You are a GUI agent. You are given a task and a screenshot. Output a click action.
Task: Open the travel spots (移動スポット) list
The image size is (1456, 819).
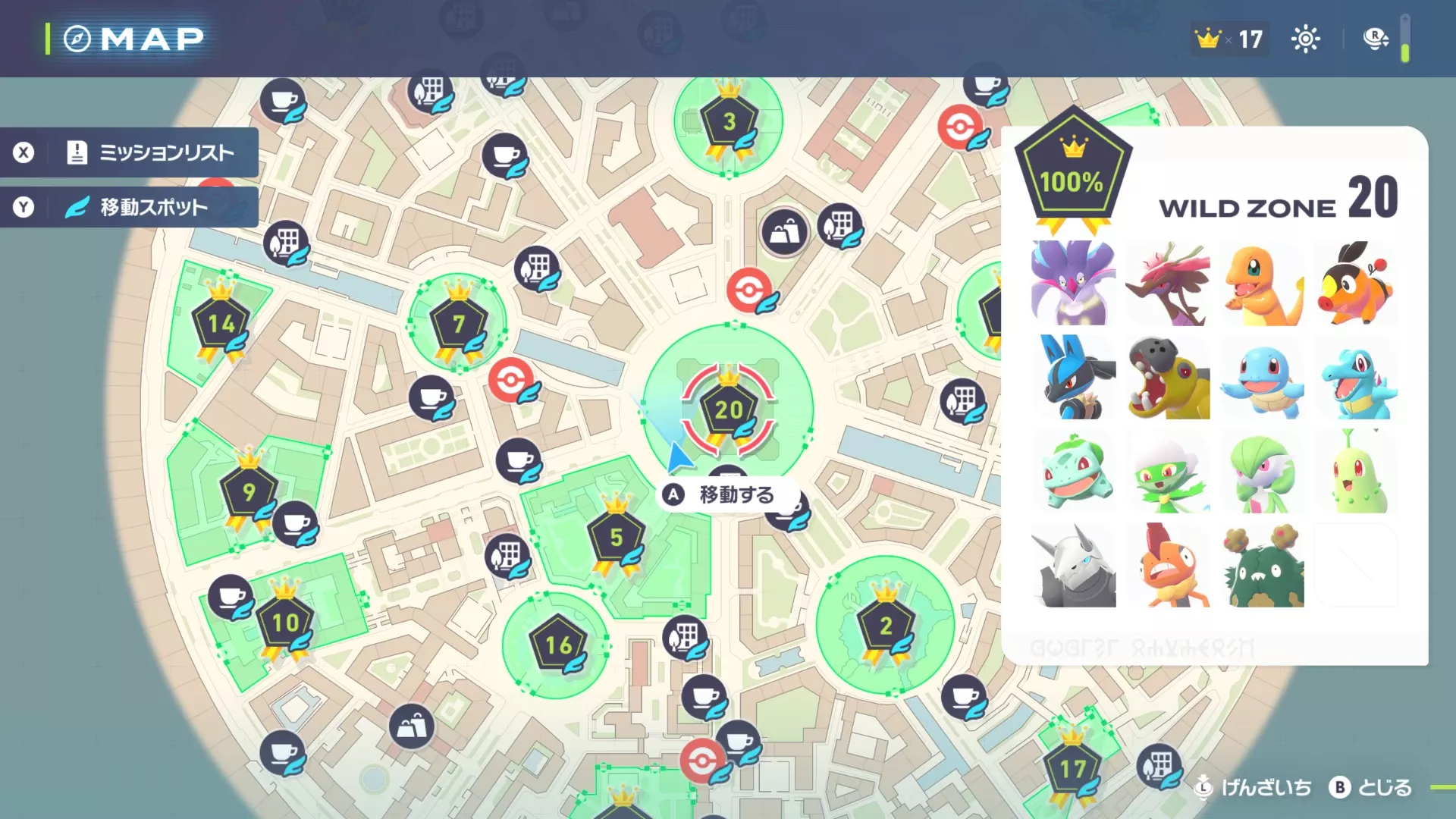(x=152, y=207)
